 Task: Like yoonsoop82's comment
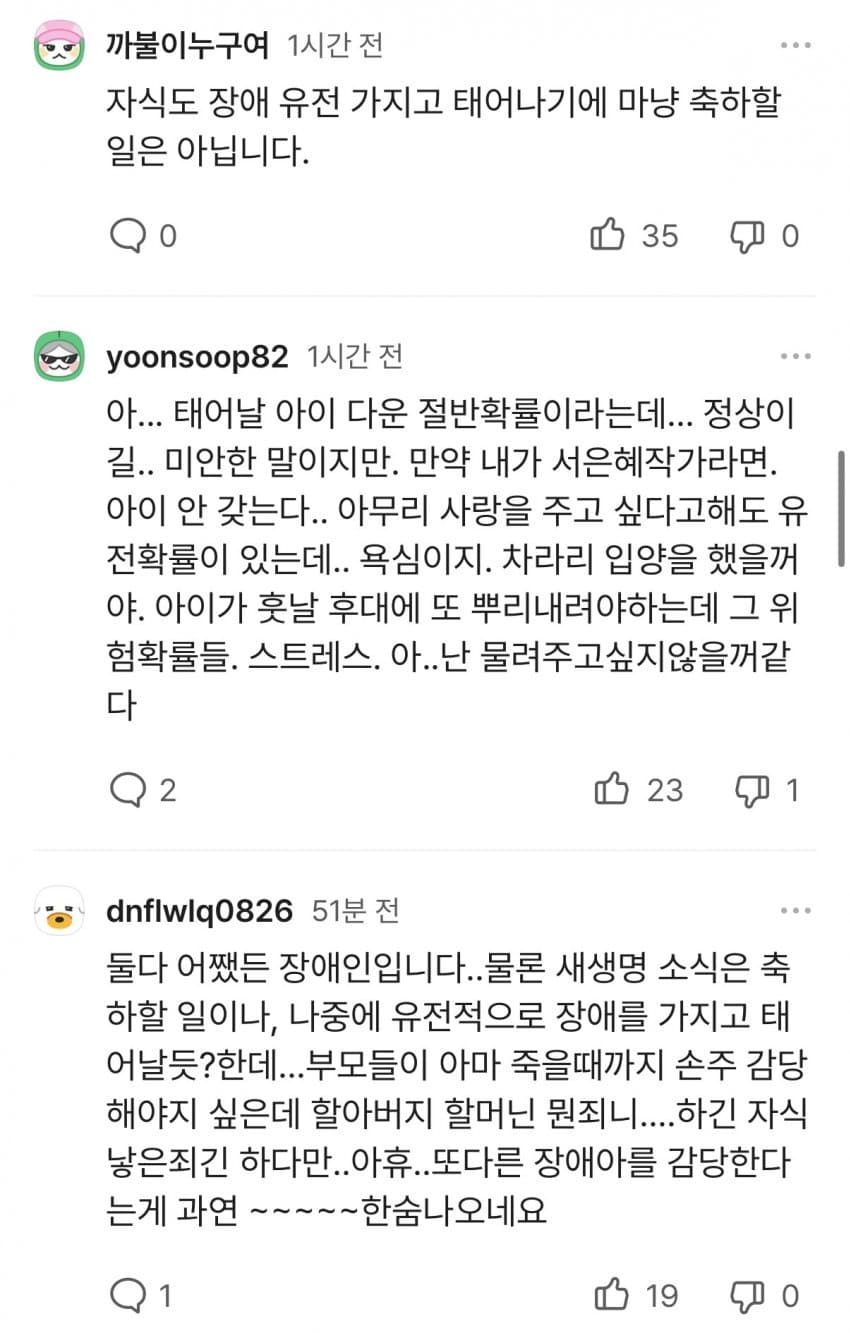638,791
